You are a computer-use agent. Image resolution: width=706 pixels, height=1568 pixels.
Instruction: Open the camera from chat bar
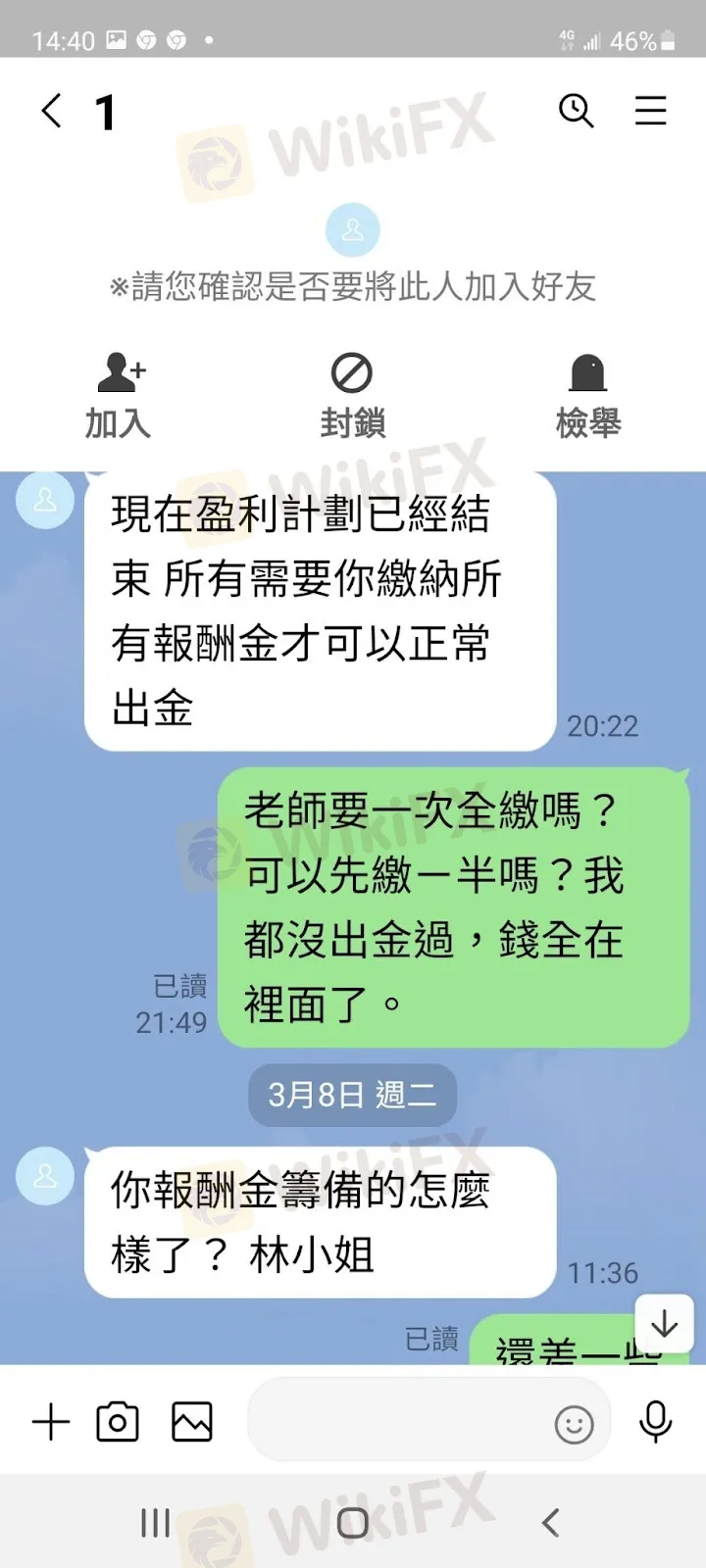point(118,1422)
